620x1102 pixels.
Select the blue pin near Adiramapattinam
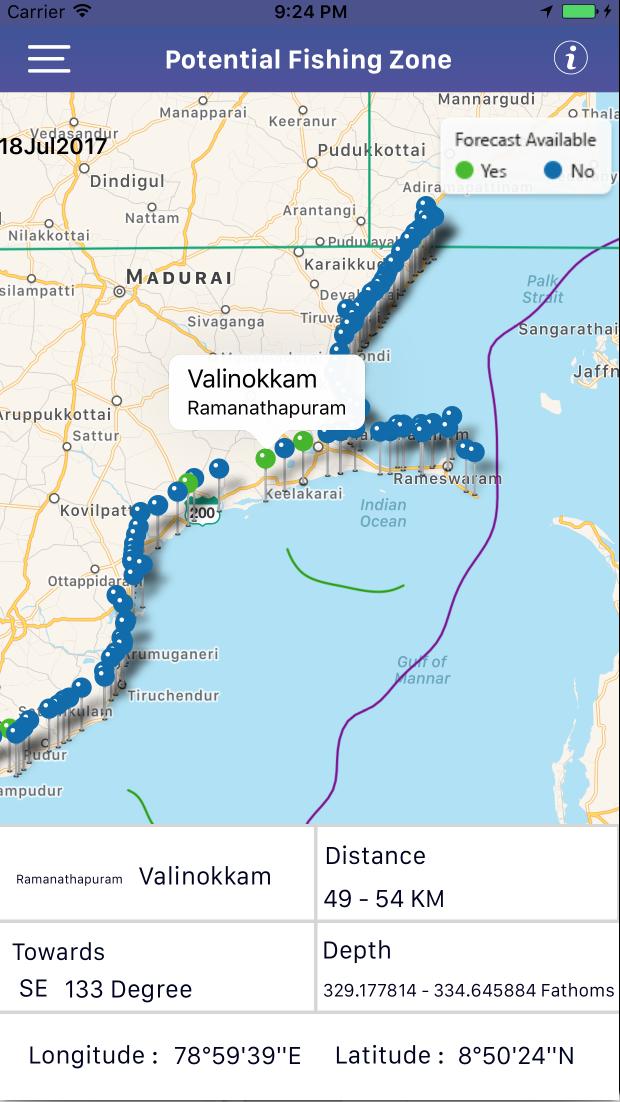(x=426, y=205)
